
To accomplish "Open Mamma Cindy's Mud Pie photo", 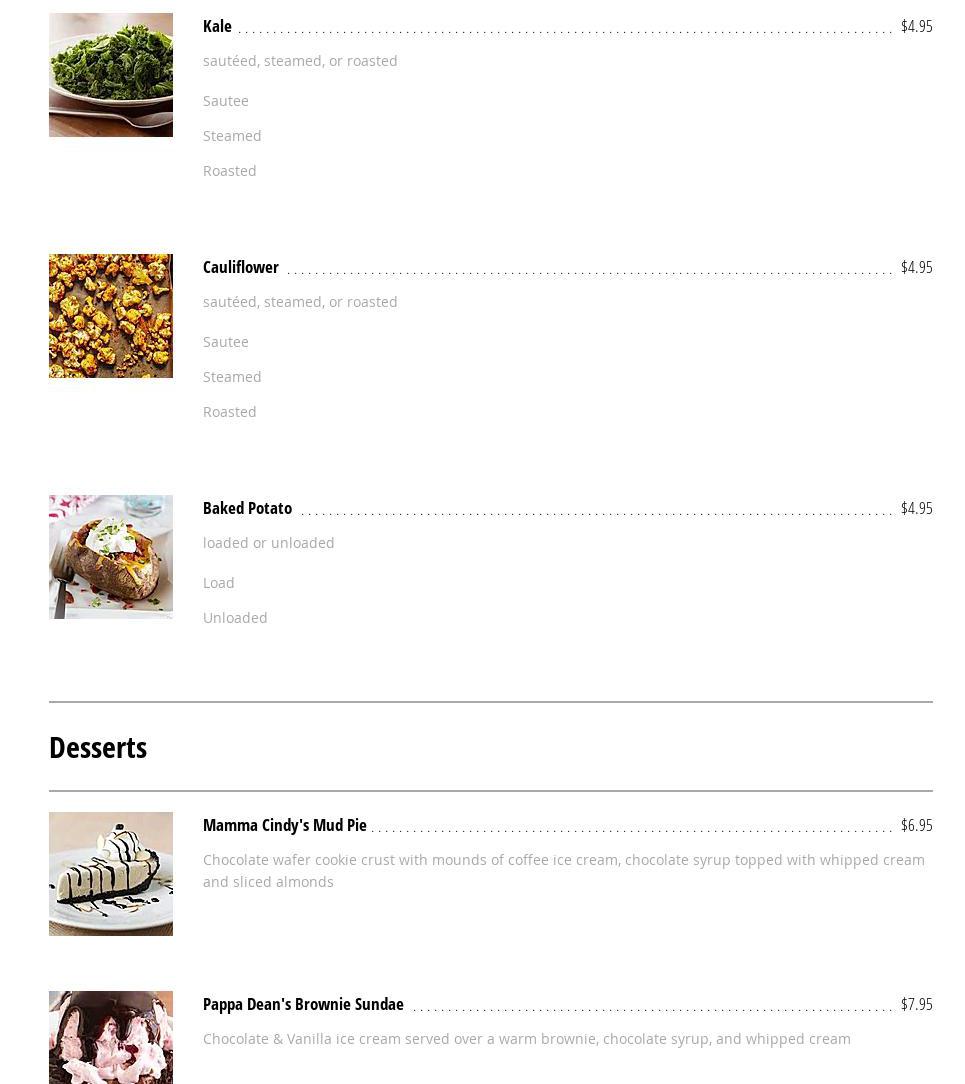I will (x=111, y=874).
